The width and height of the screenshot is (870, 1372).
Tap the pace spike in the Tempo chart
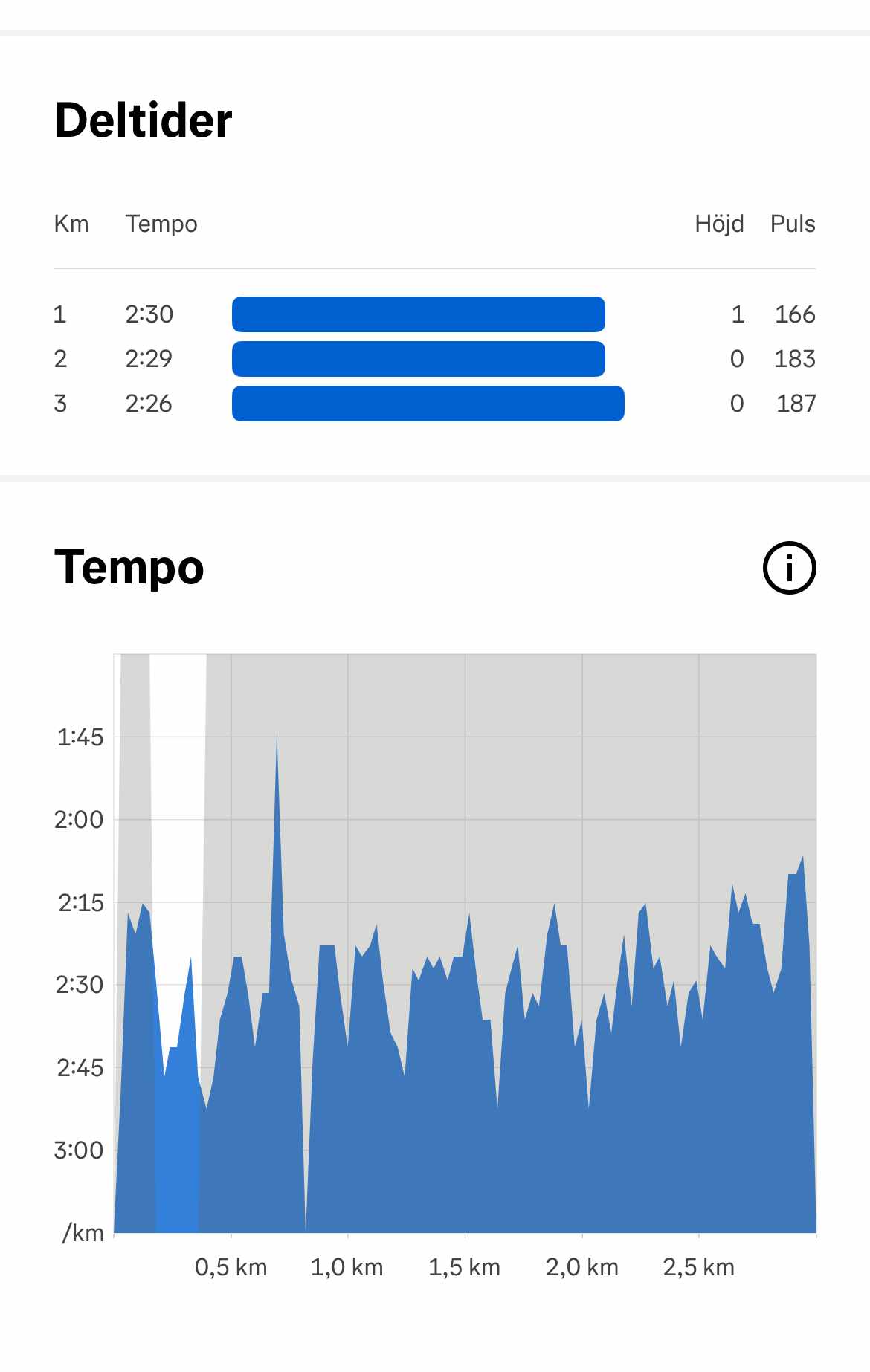[x=277, y=743]
